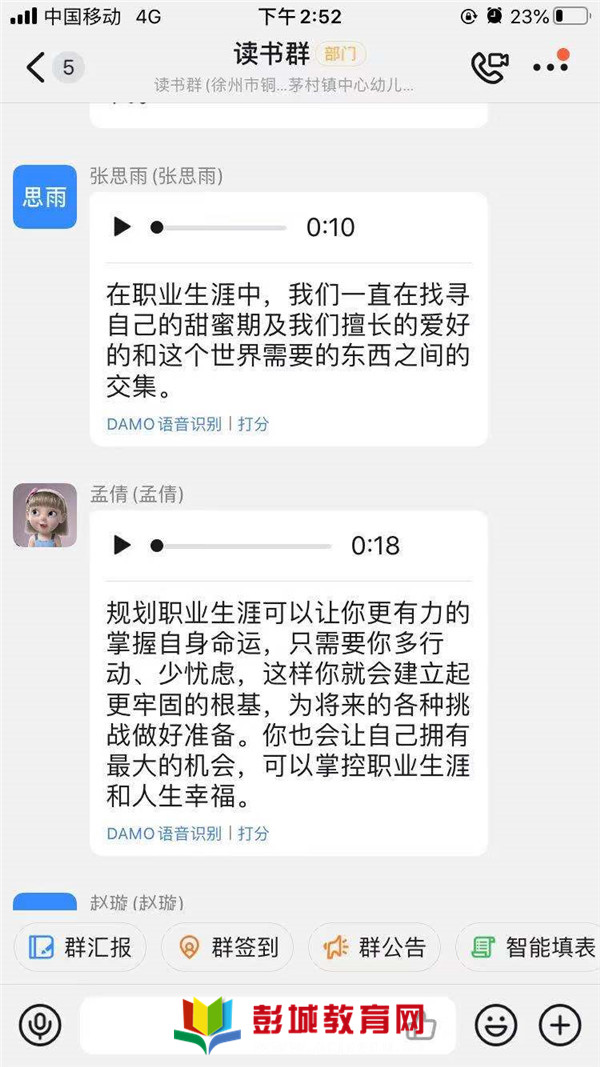This screenshot has width=600, height=1067.
Task: Open 群公告 group announcements
Action: pyautogui.click(x=375, y=947)
